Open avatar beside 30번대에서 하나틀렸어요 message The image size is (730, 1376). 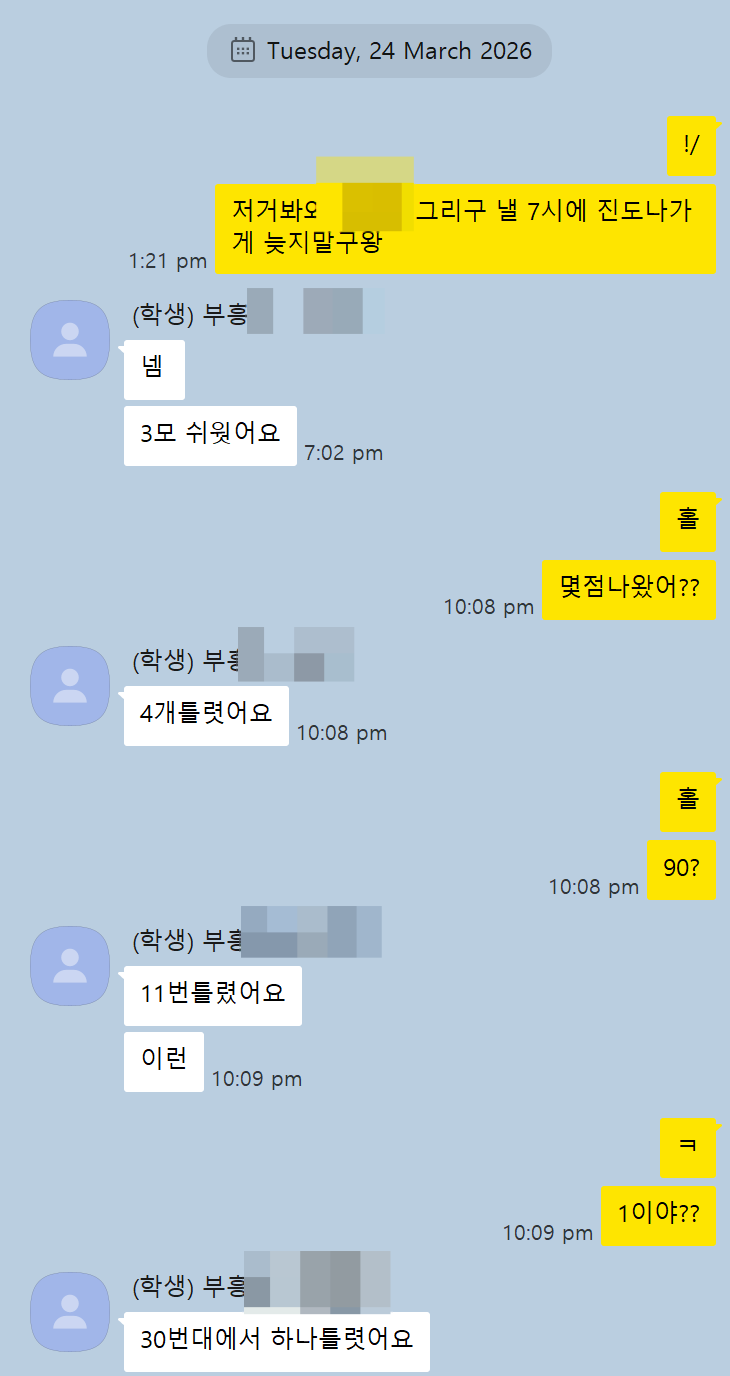pos(70,1312)
